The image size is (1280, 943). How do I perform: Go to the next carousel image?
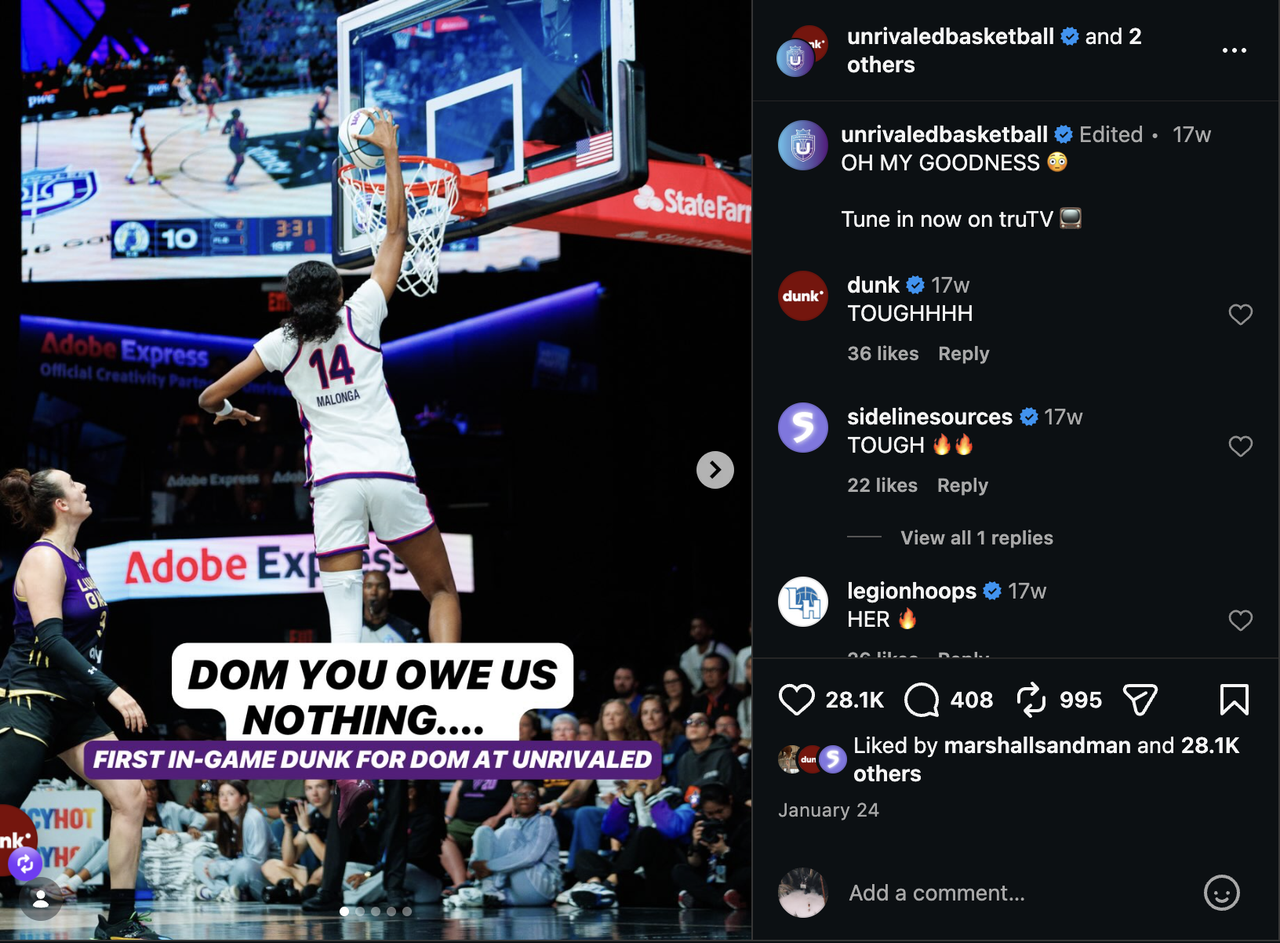point(715,469)
